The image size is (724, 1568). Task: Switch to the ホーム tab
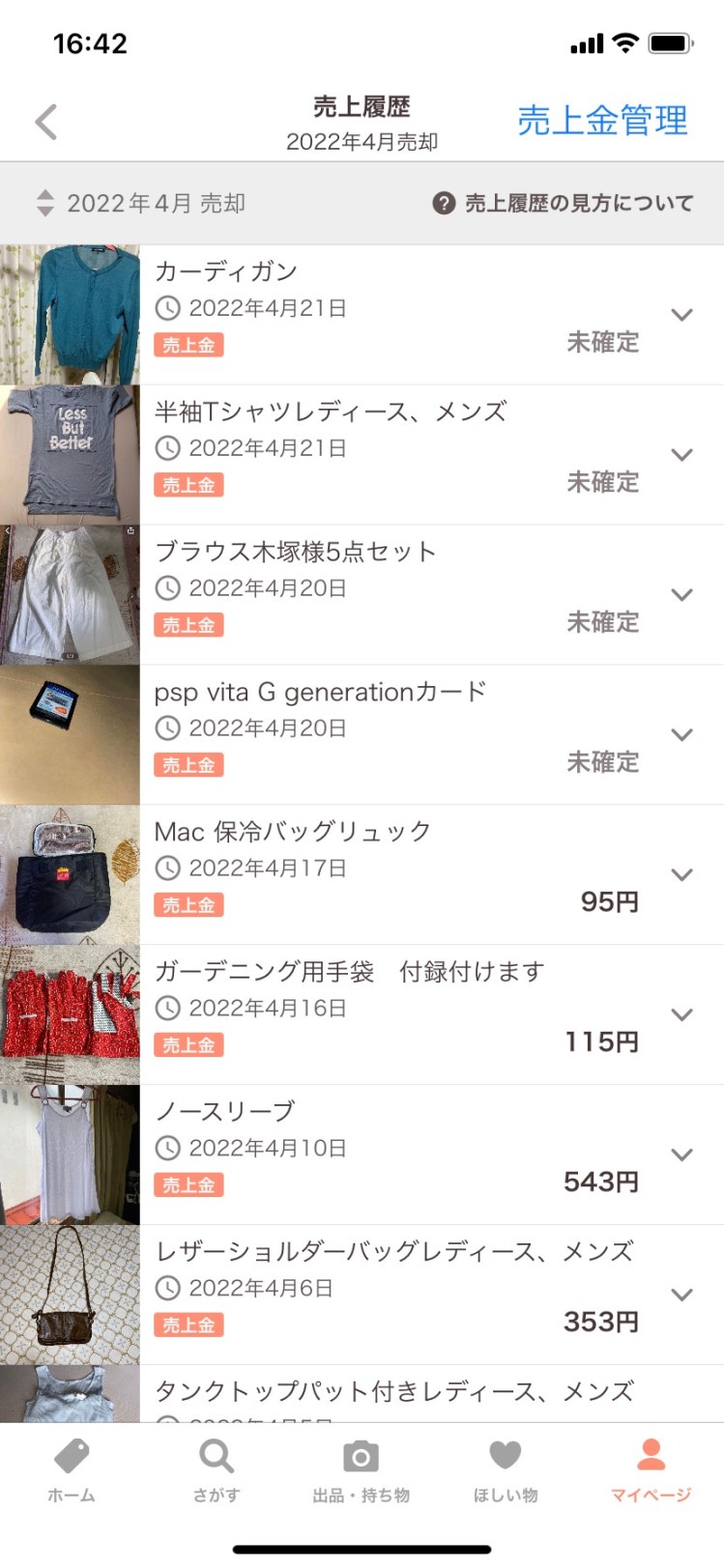[72, 1469]
